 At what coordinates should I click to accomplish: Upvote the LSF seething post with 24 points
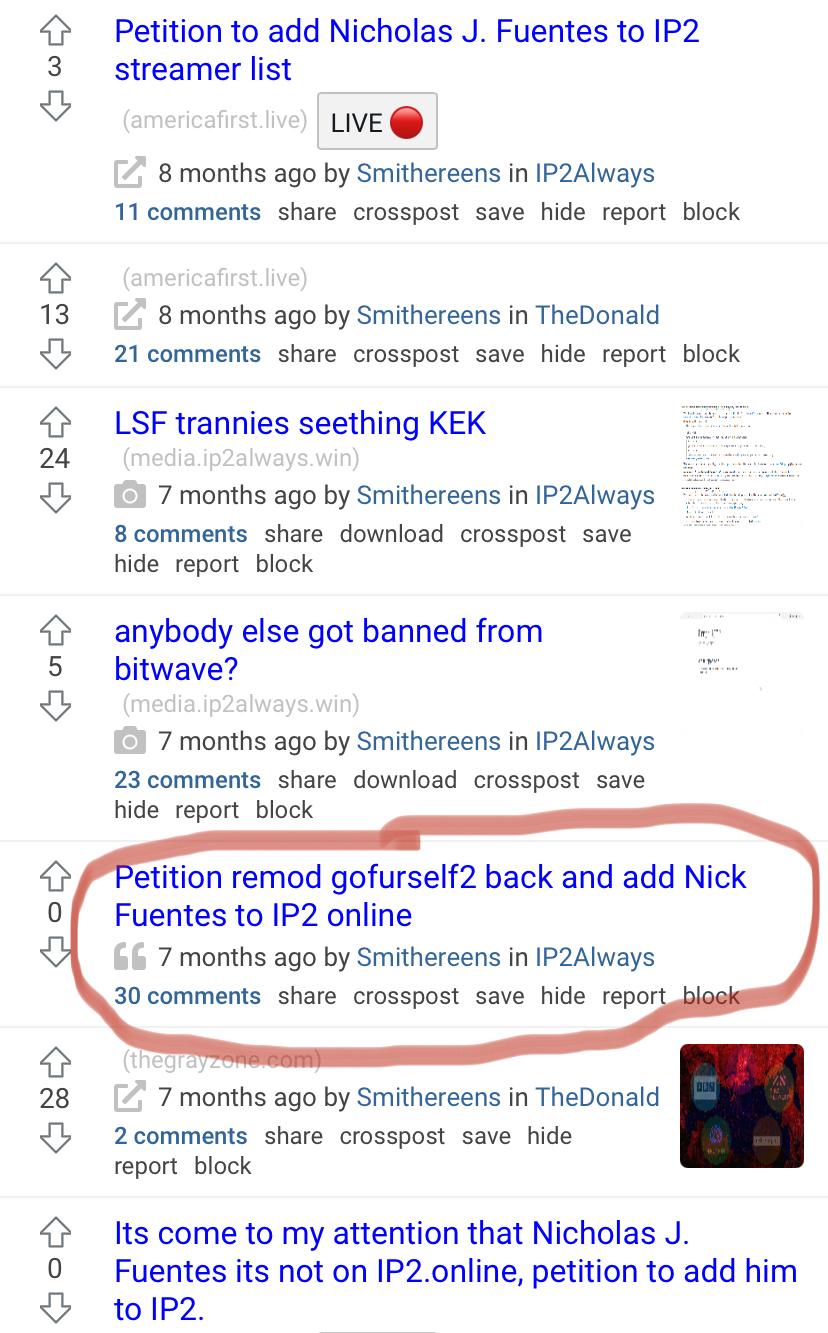click(x=55, y=424)
